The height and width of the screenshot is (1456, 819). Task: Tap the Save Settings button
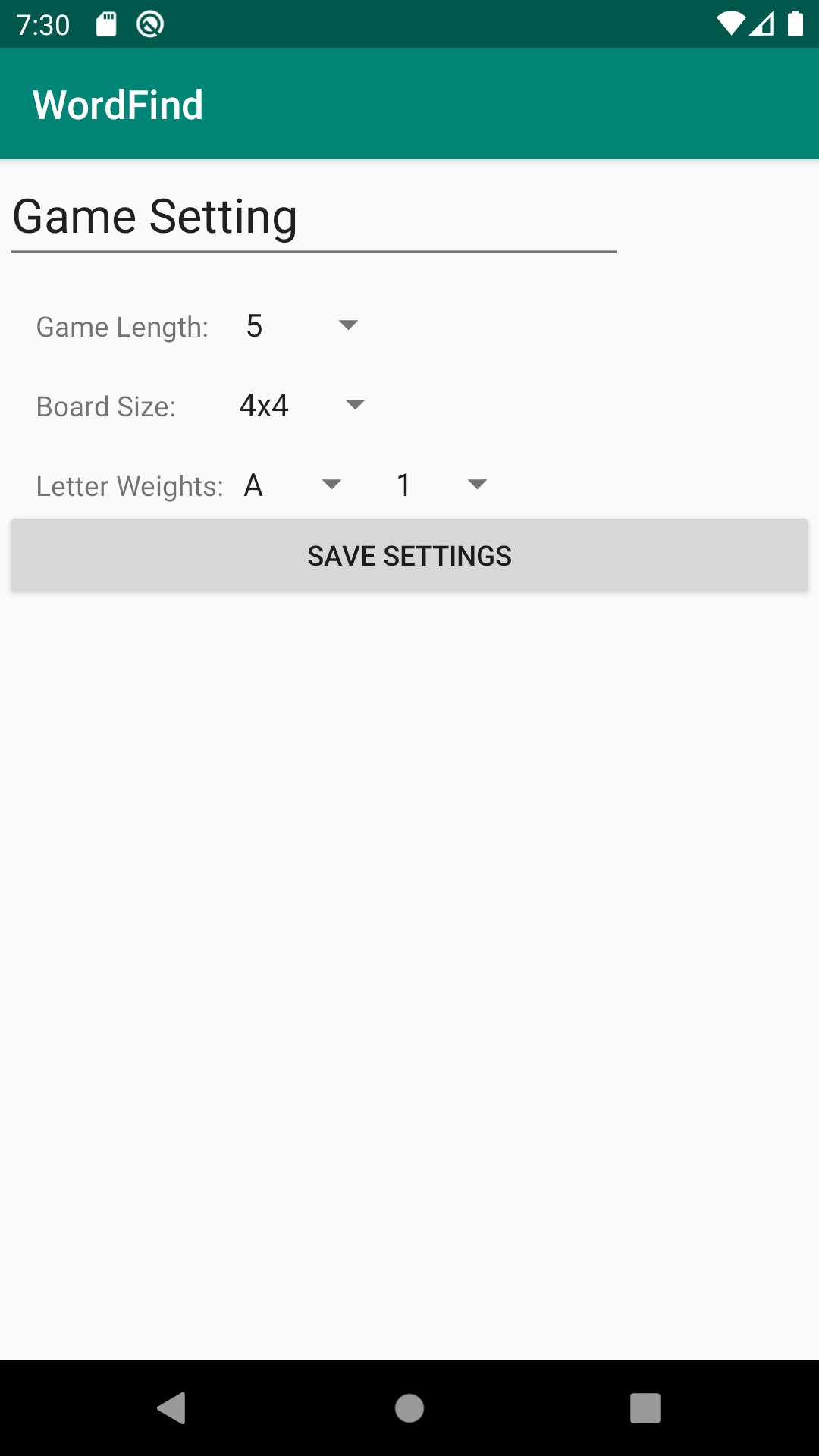pyautogui.click(x=409, y=556)
